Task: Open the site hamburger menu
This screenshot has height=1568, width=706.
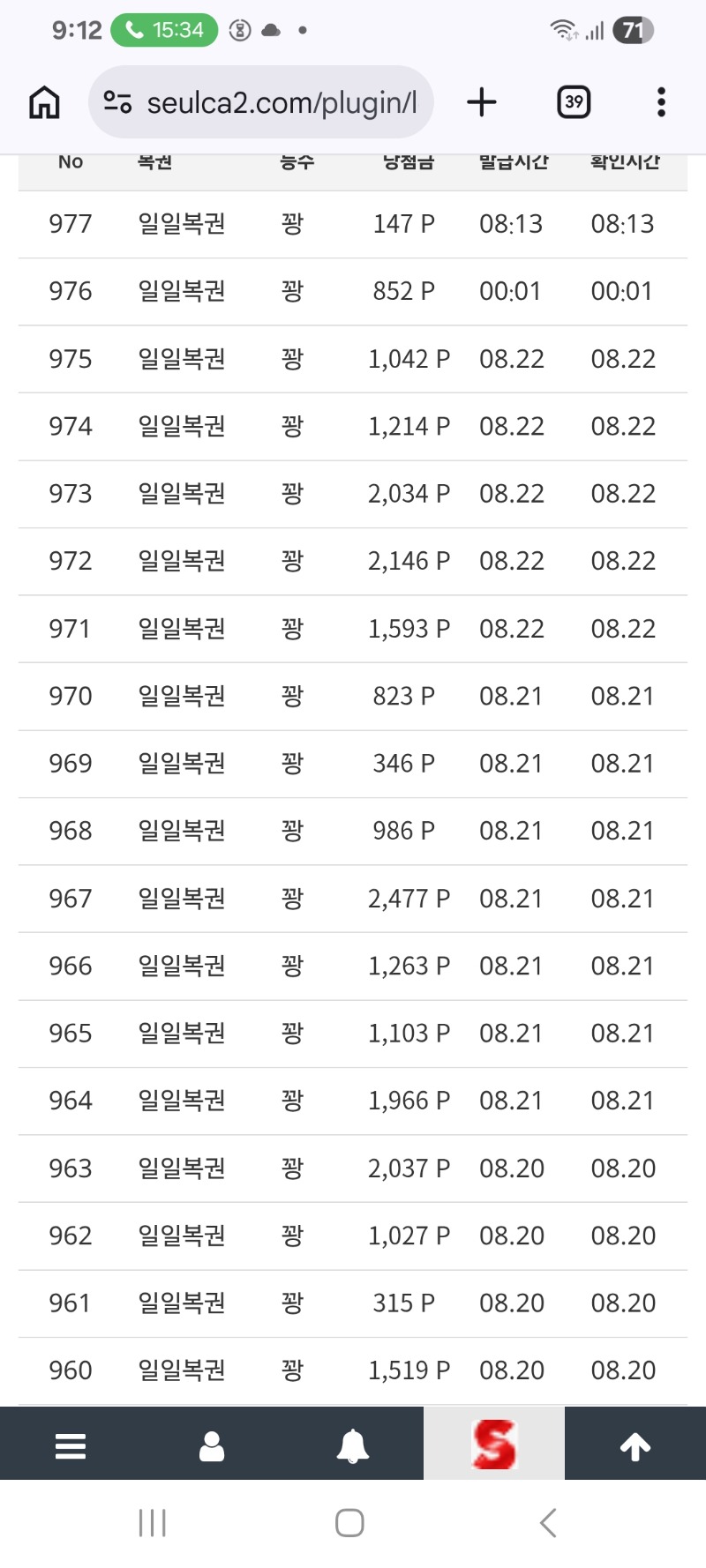Action: [71, 1446]
